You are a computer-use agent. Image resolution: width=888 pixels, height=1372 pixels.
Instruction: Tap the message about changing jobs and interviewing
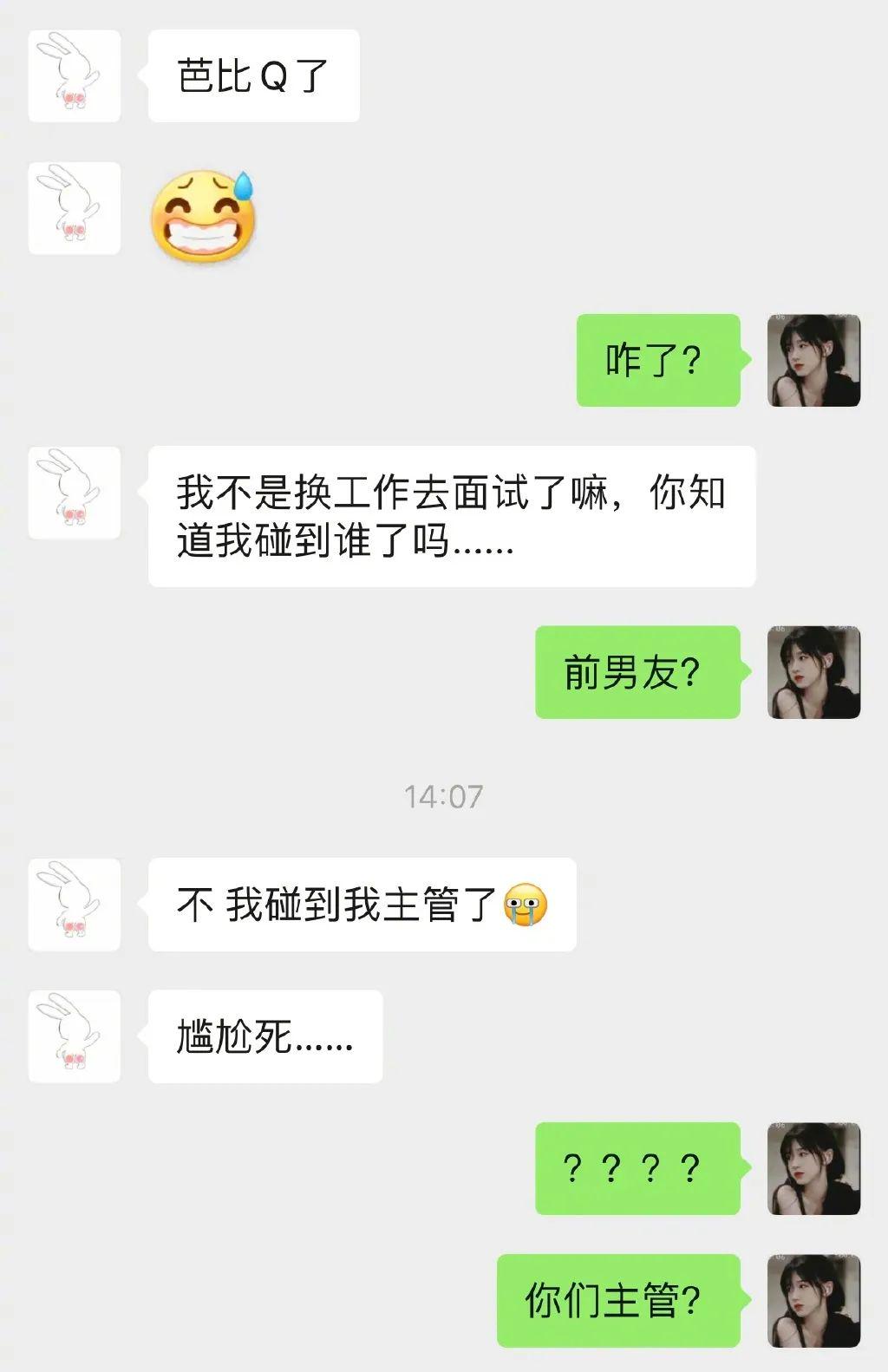pyautogui.click(x=454, y=518)
